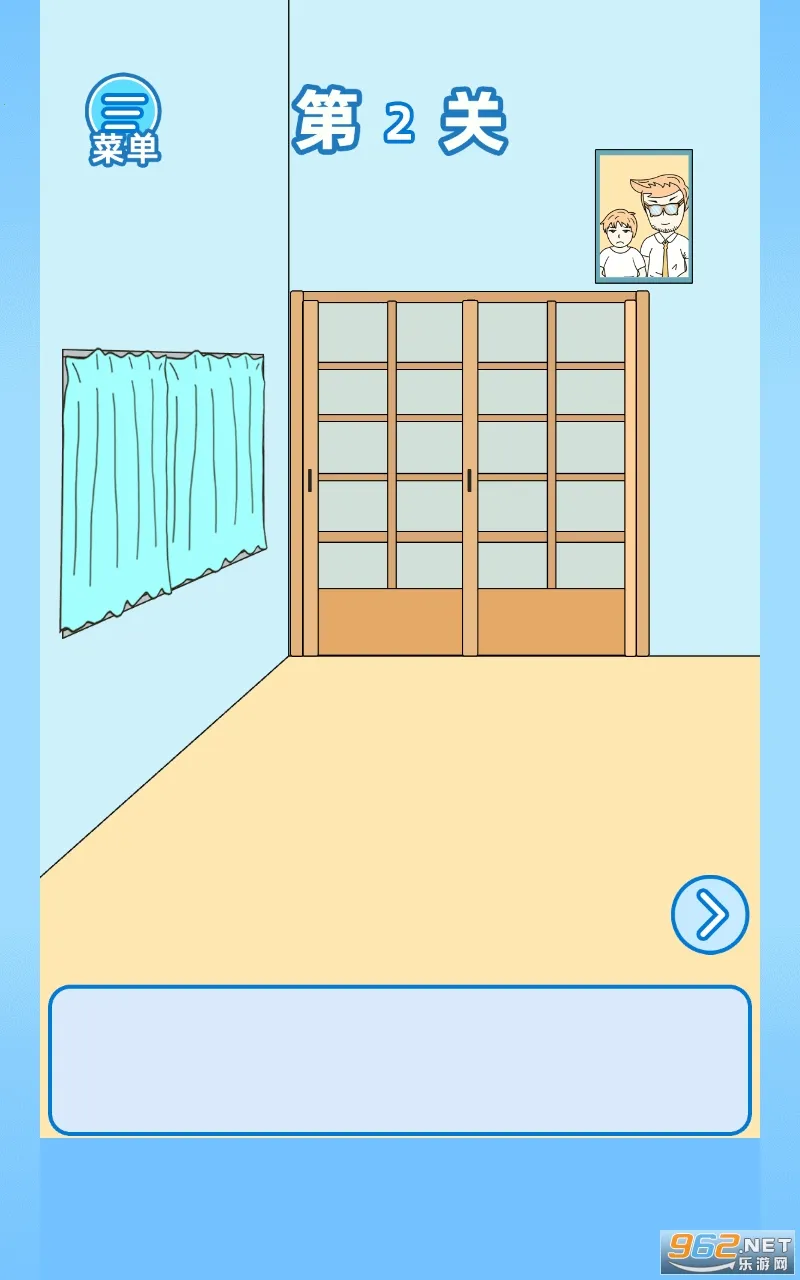800x1280 pixels.
Task: Slide apart the paneled doors
Action: coord(470,470)
